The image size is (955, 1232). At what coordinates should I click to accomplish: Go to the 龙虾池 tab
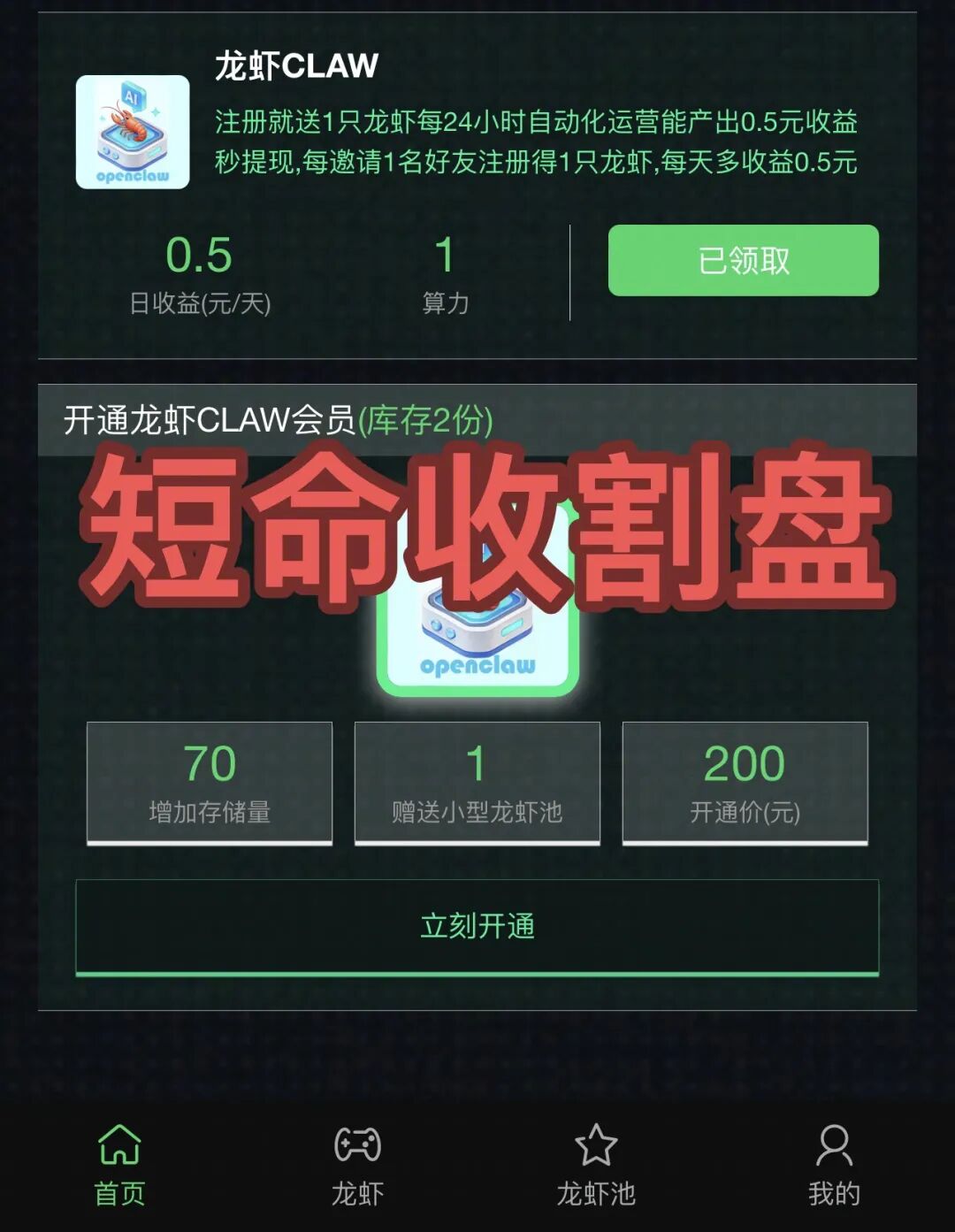pyautogui.click(x=595, y=1165)
